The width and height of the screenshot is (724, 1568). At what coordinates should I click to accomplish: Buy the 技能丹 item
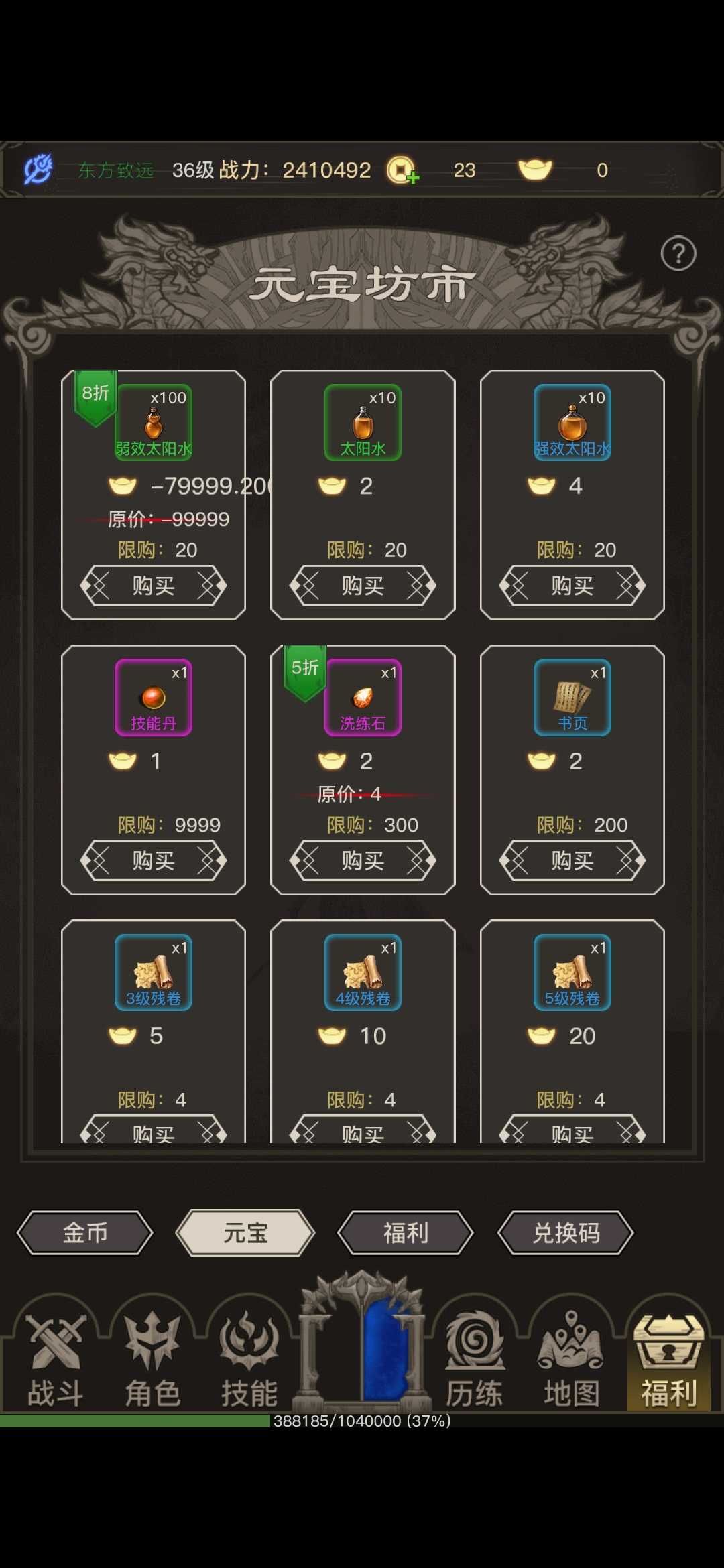point(154,860)
